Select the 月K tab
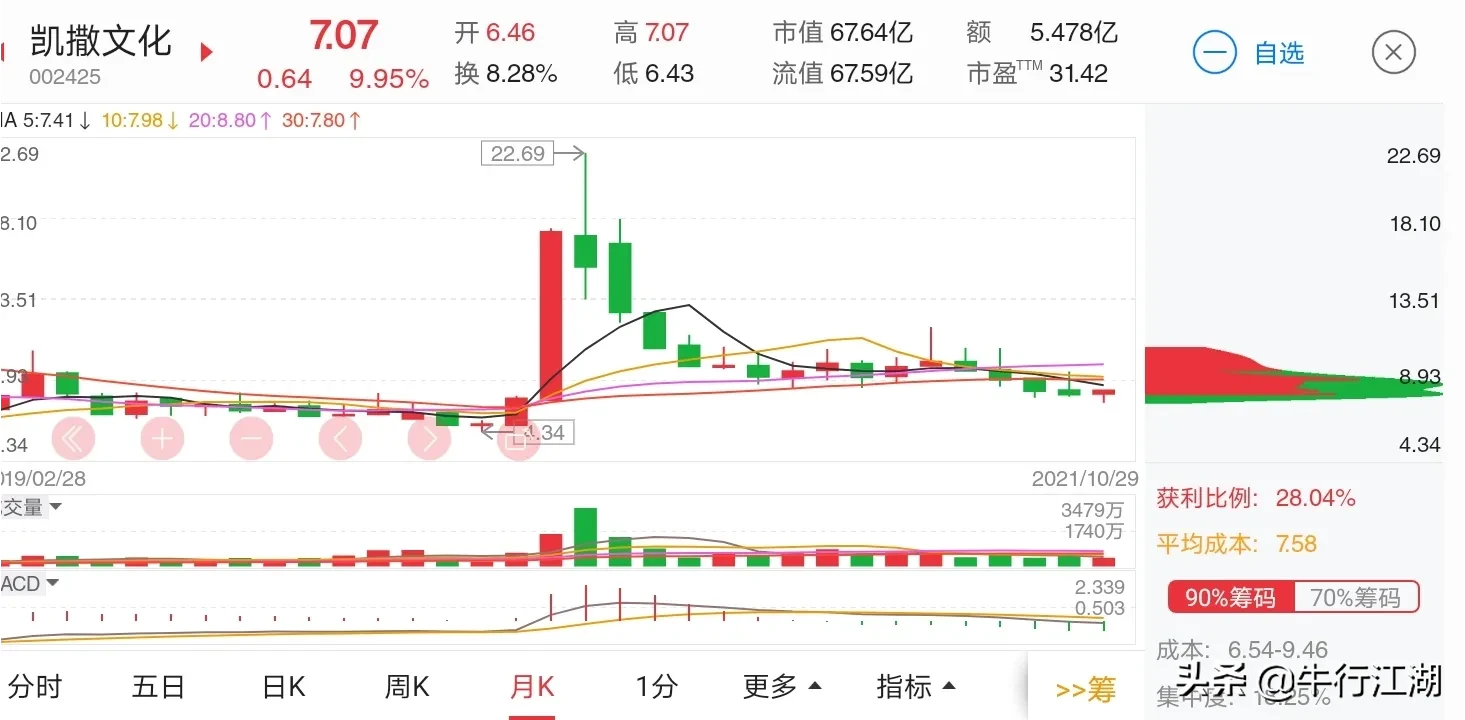Viewport: 1465px width, 720px height. tap(532, 687)
